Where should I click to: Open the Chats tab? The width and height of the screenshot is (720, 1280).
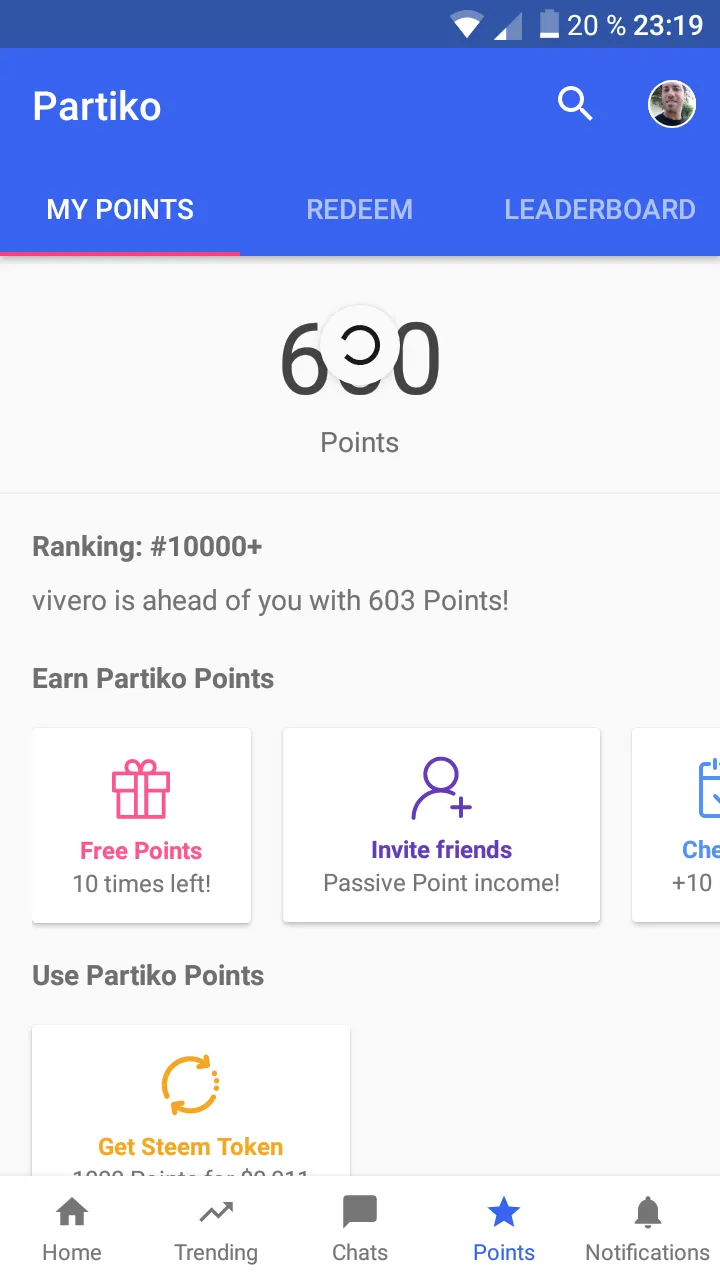coord(360,1230)
